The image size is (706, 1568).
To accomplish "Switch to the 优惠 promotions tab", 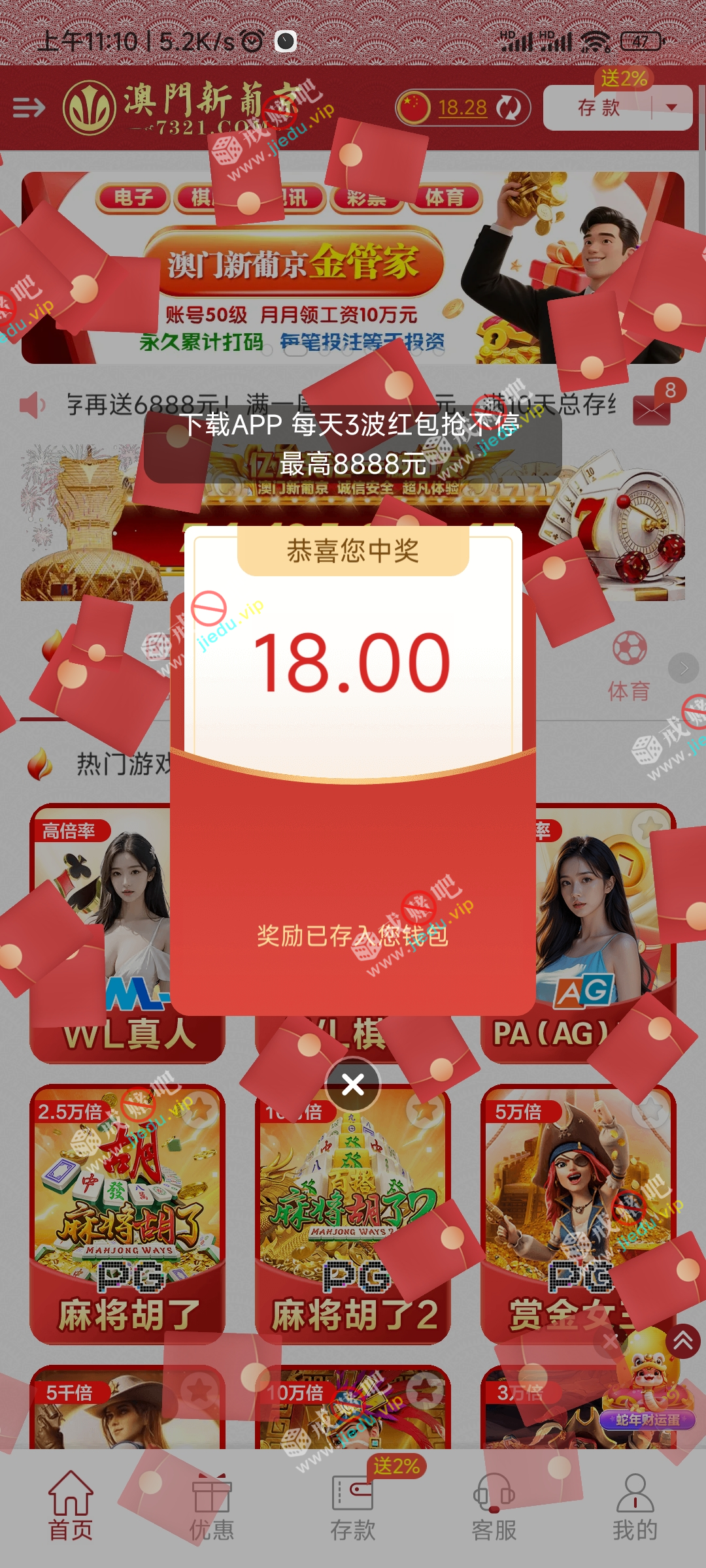I will pos(212,1506).
